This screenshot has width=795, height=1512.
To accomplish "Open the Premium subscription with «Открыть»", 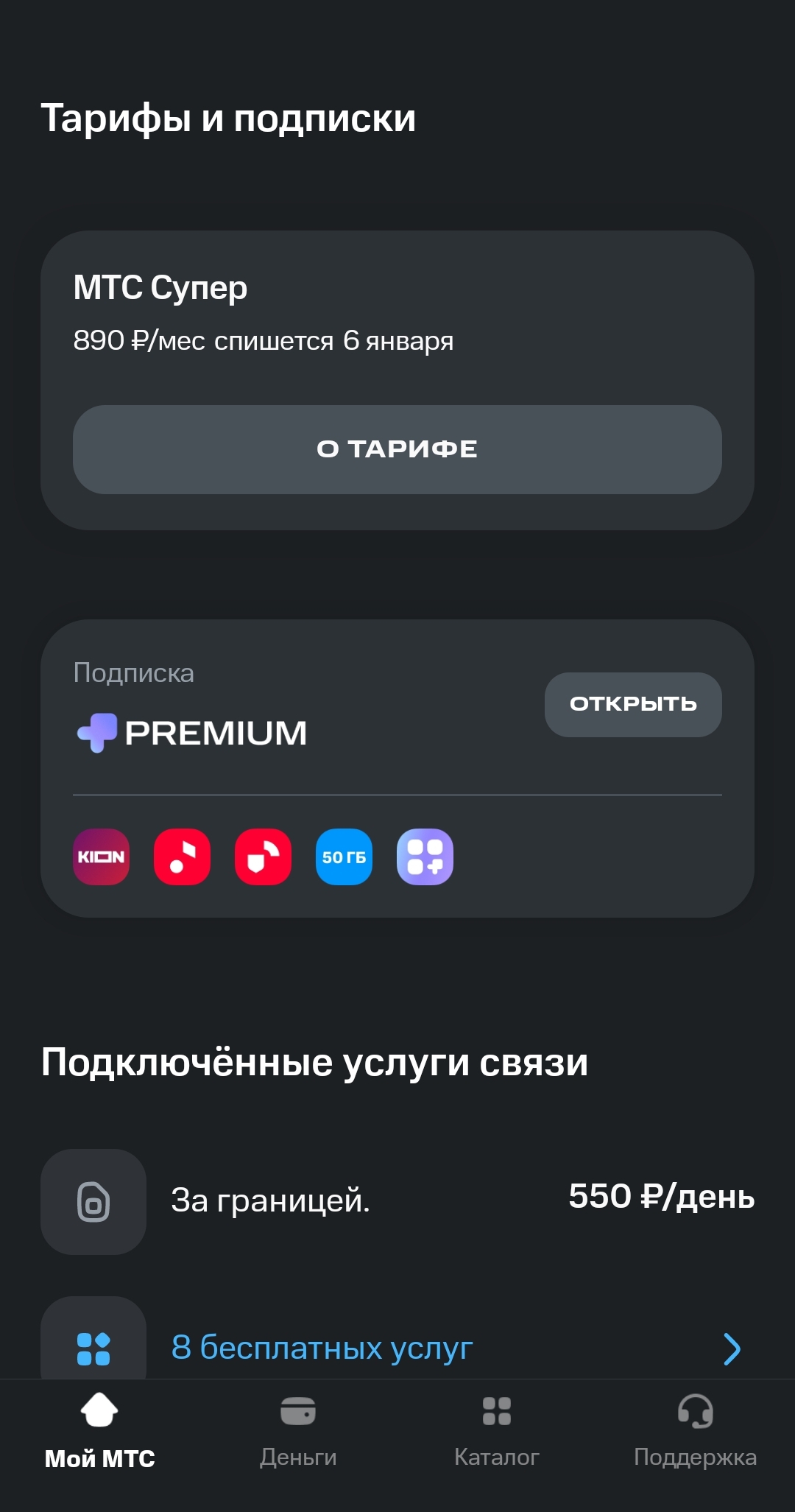I will [x=633, y=704].
